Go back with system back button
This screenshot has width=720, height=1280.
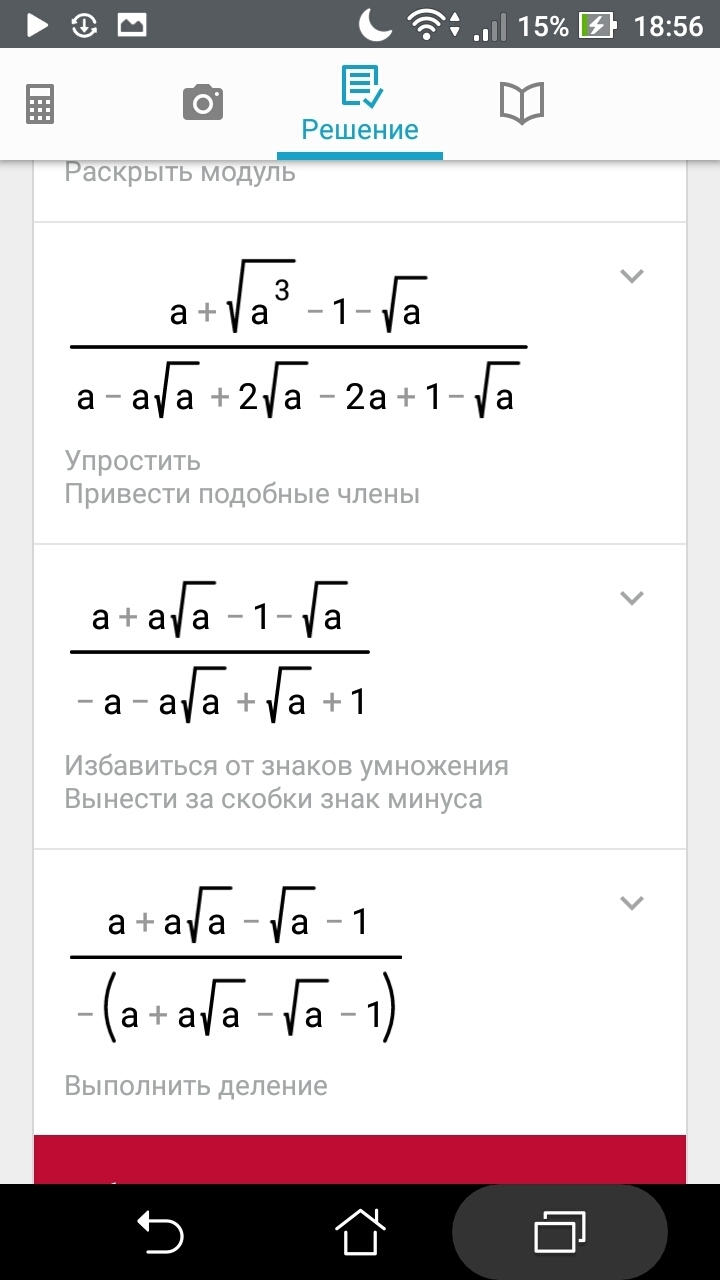[160, 1230]
